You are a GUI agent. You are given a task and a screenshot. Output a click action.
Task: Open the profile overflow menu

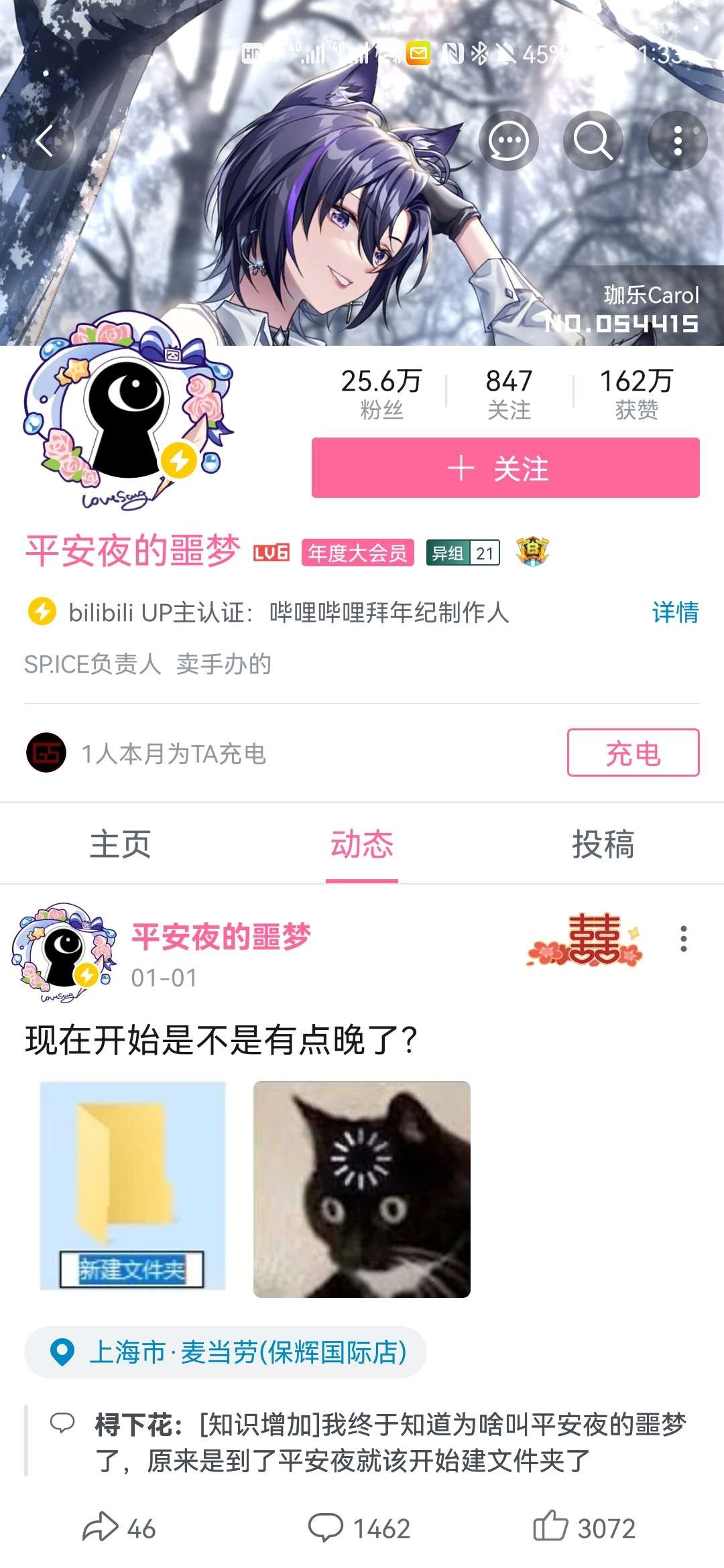pyautogui.click(x=678, y=141)
